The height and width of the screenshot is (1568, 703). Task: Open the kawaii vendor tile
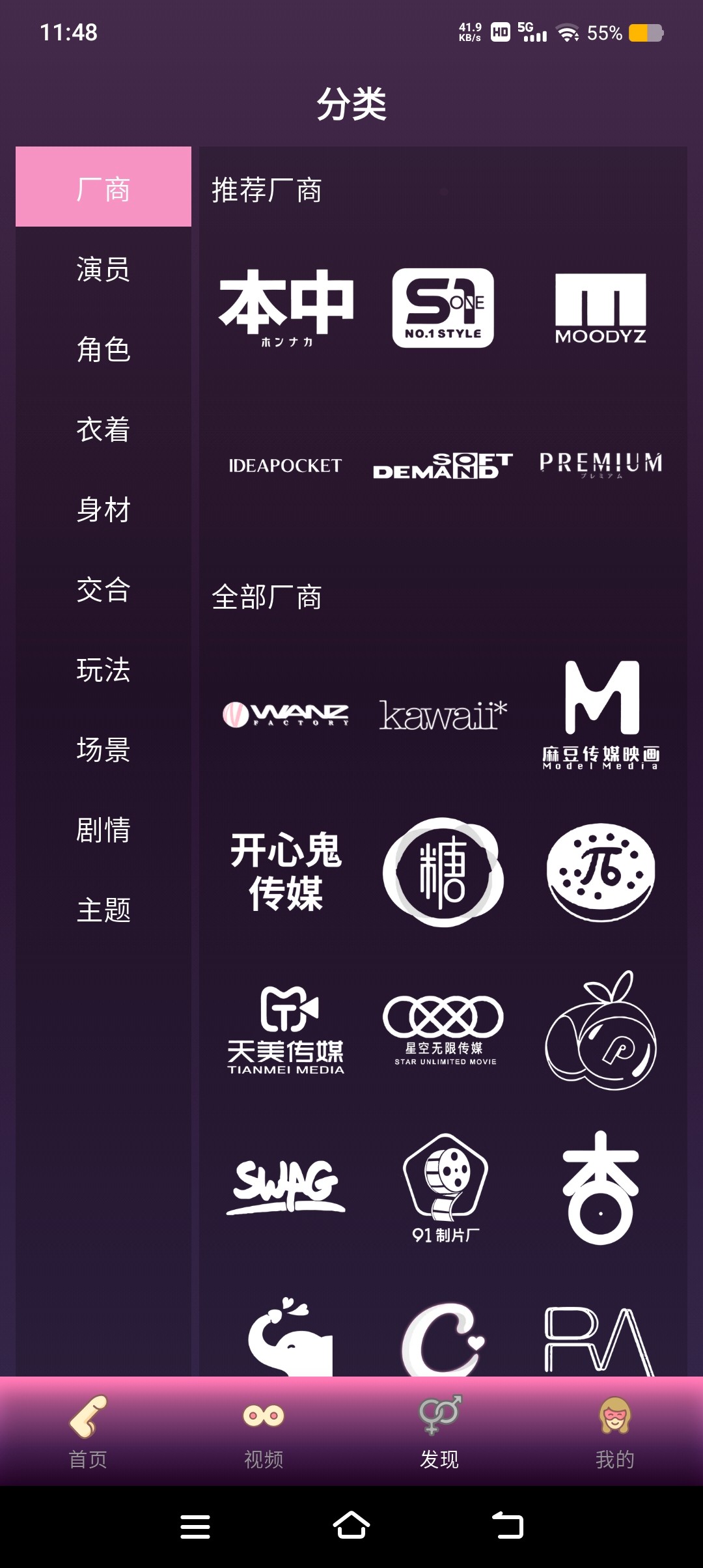443,716
